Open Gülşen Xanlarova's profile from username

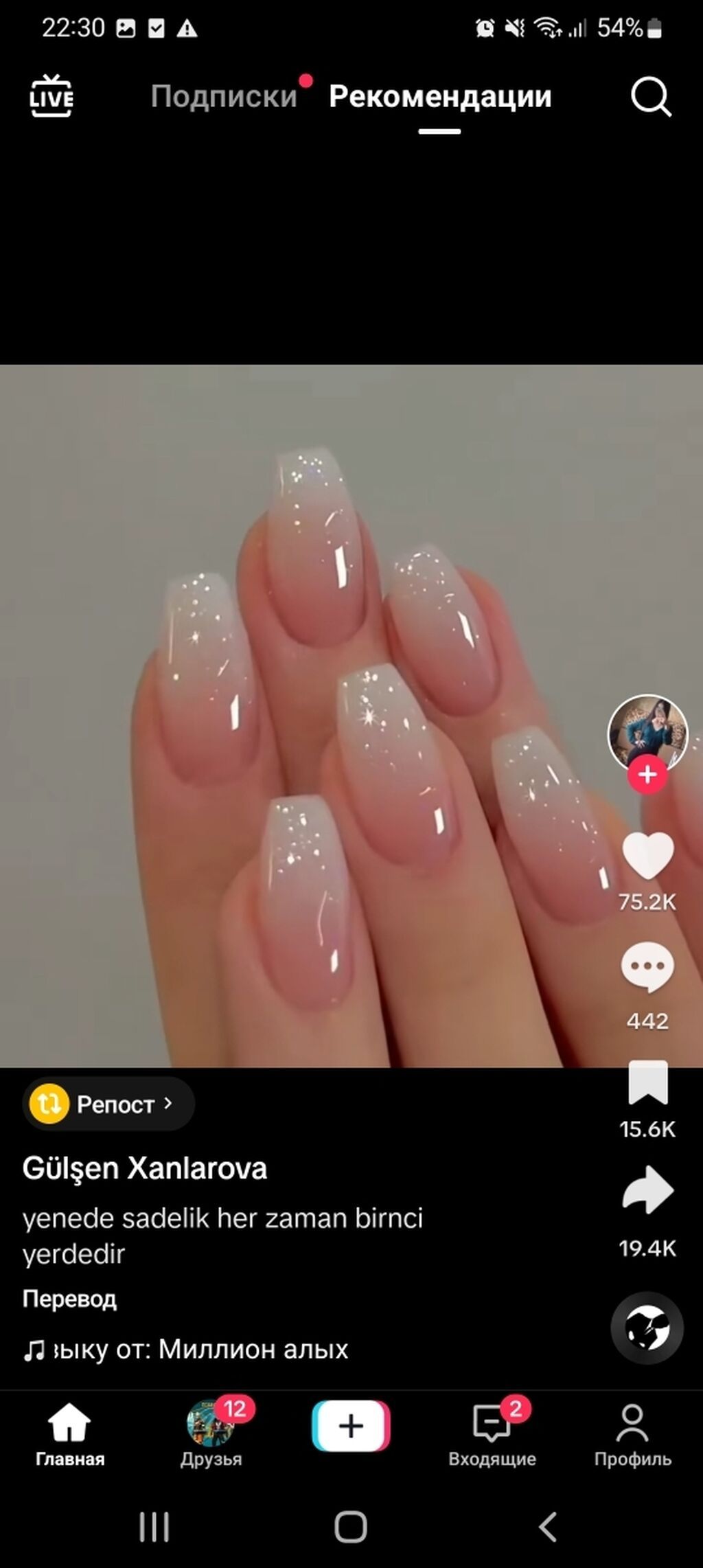coord(144,1168)
